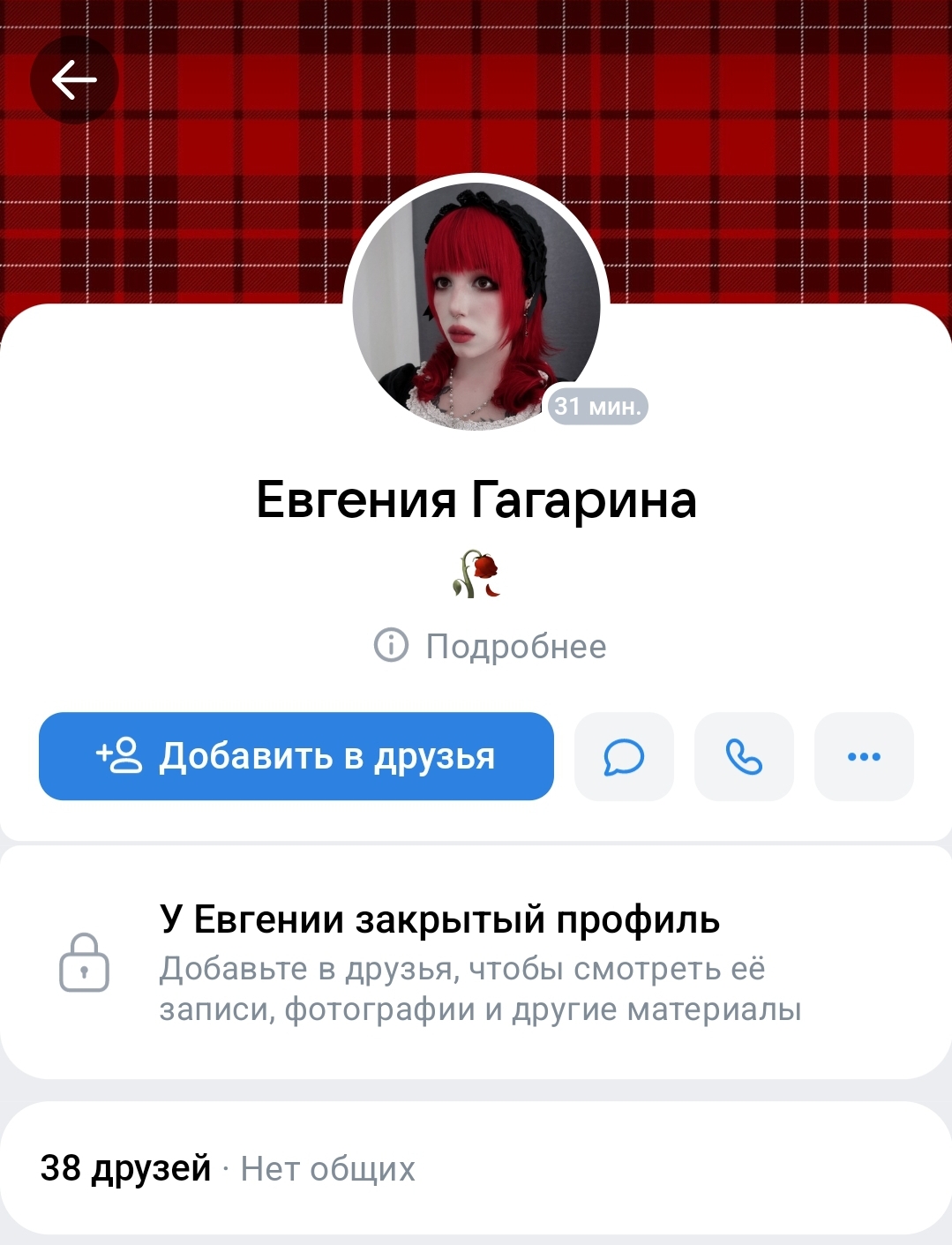Open the three-dot more options menu
Image resolution: width=952 pixels, height=1245 pixels.
864,756
